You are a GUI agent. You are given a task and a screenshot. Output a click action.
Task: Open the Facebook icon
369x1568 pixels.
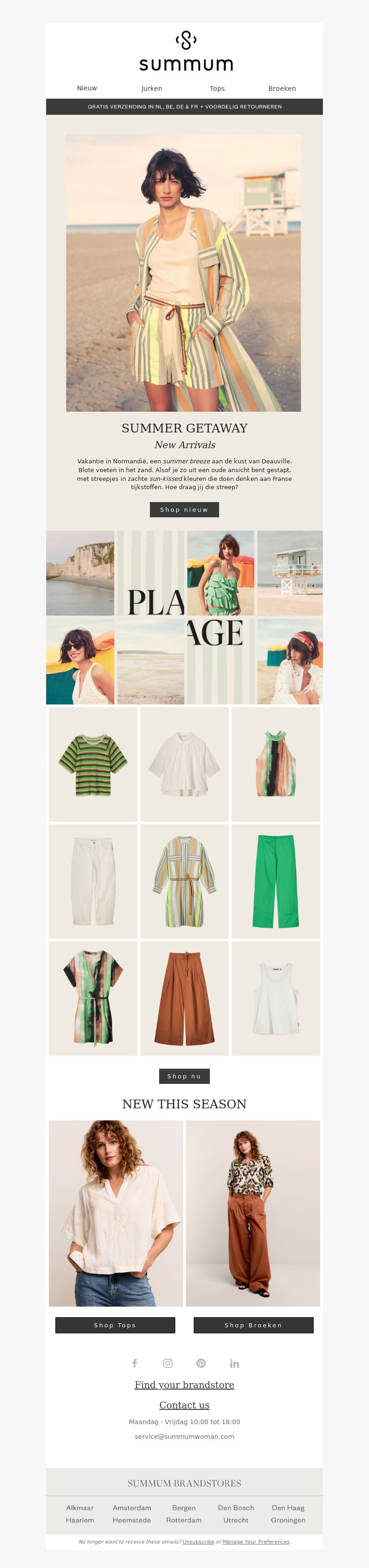click(135, 1363)
